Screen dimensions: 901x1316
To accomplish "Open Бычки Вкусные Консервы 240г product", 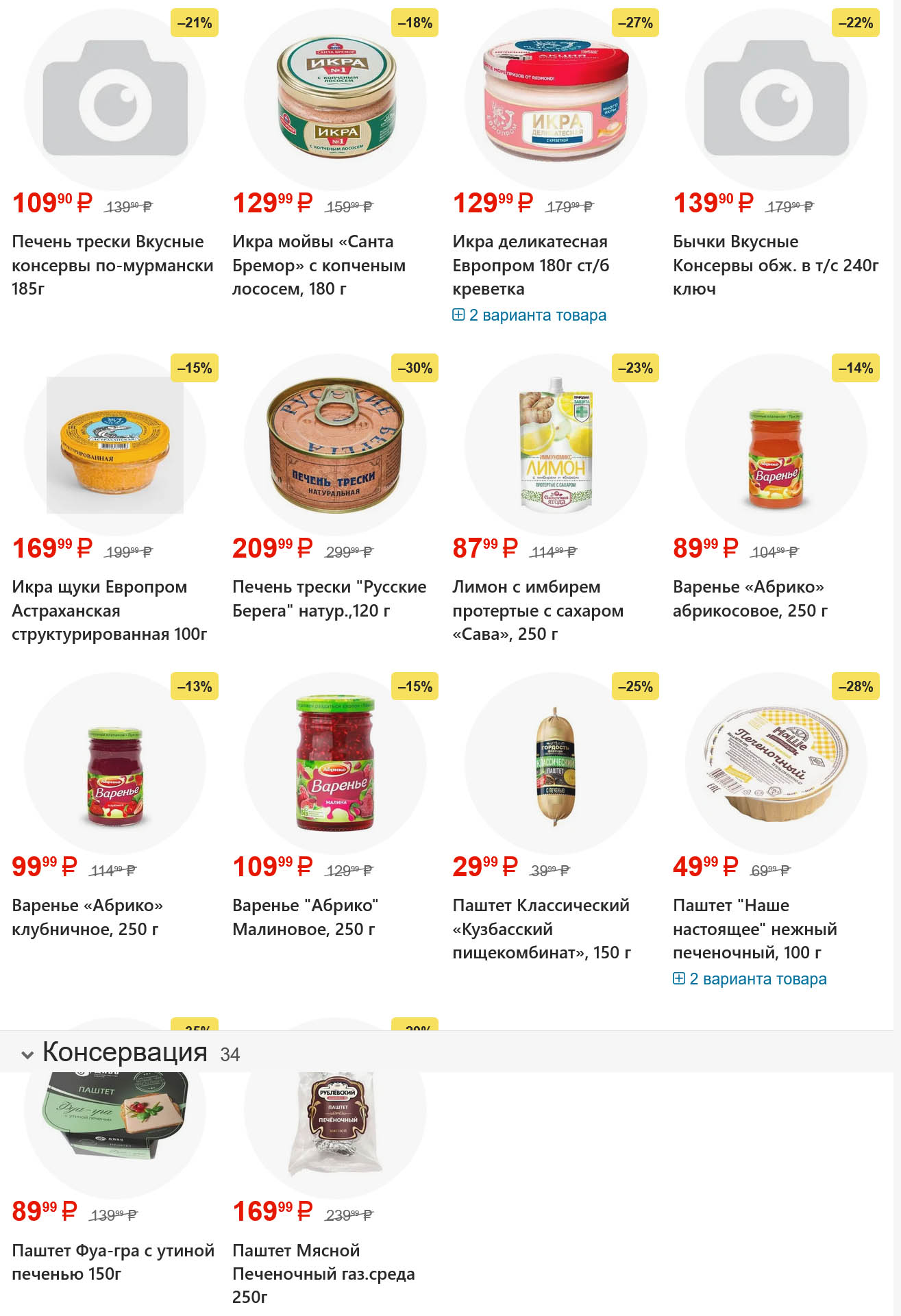I will pos(775,264).
